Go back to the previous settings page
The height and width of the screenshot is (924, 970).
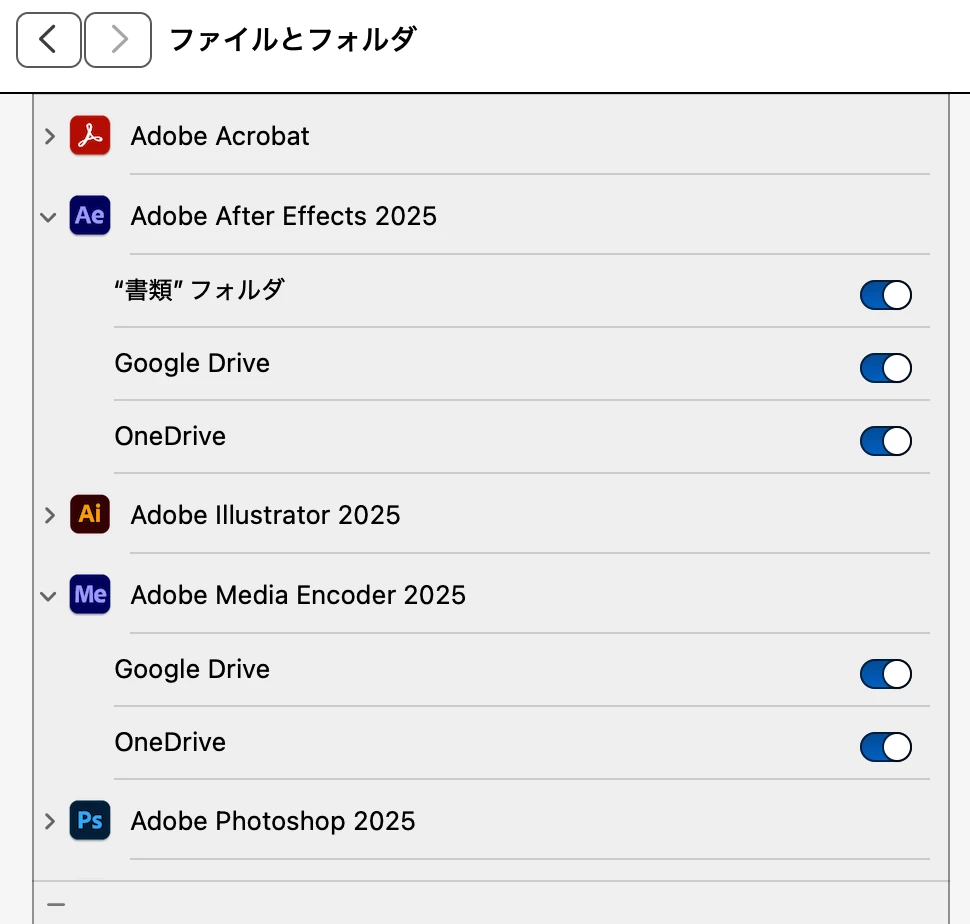tap(48, 40)
